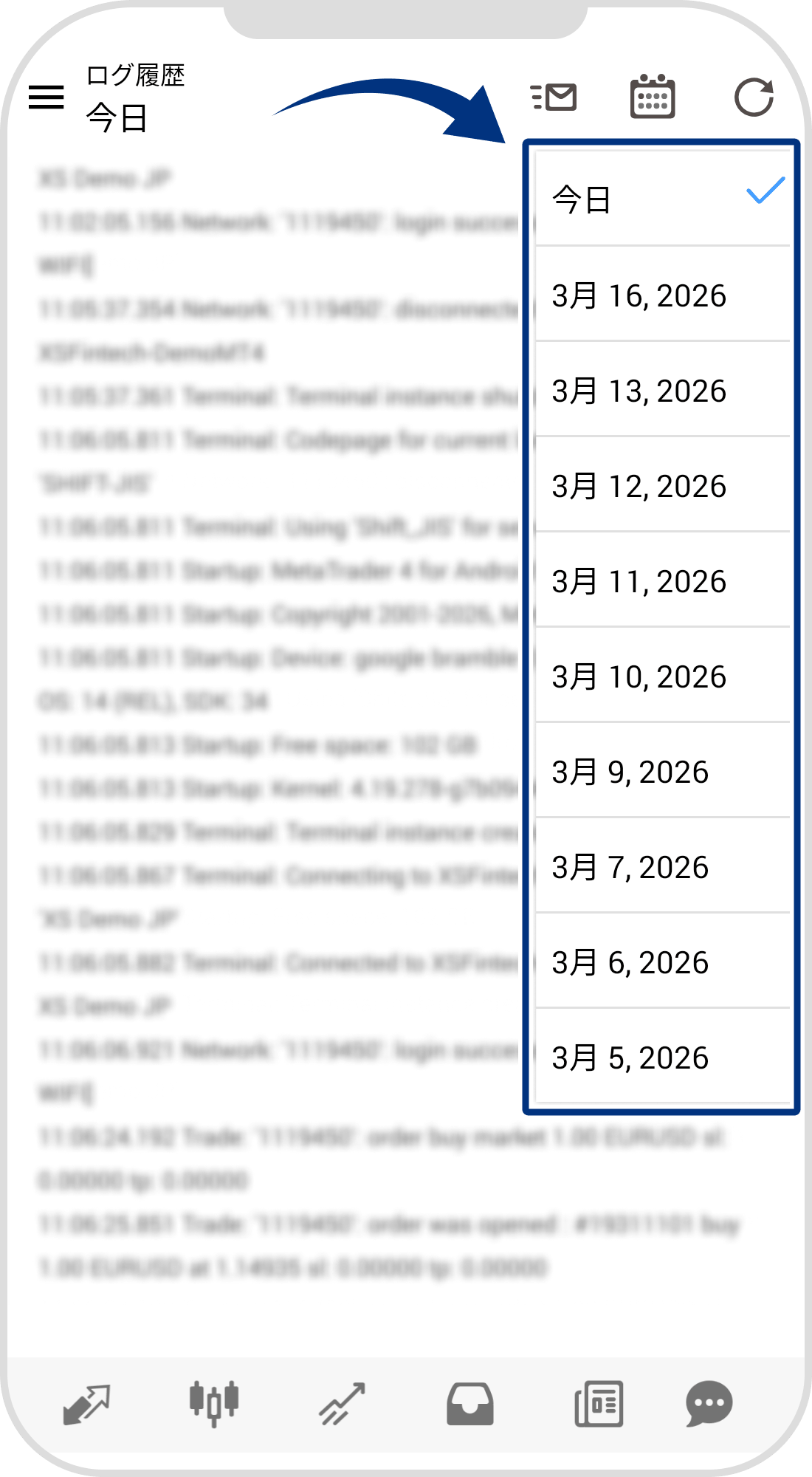This screenshot has width=812, height=1477.
Task: Open the hamburger drawer menu
Action: (46, 97)
